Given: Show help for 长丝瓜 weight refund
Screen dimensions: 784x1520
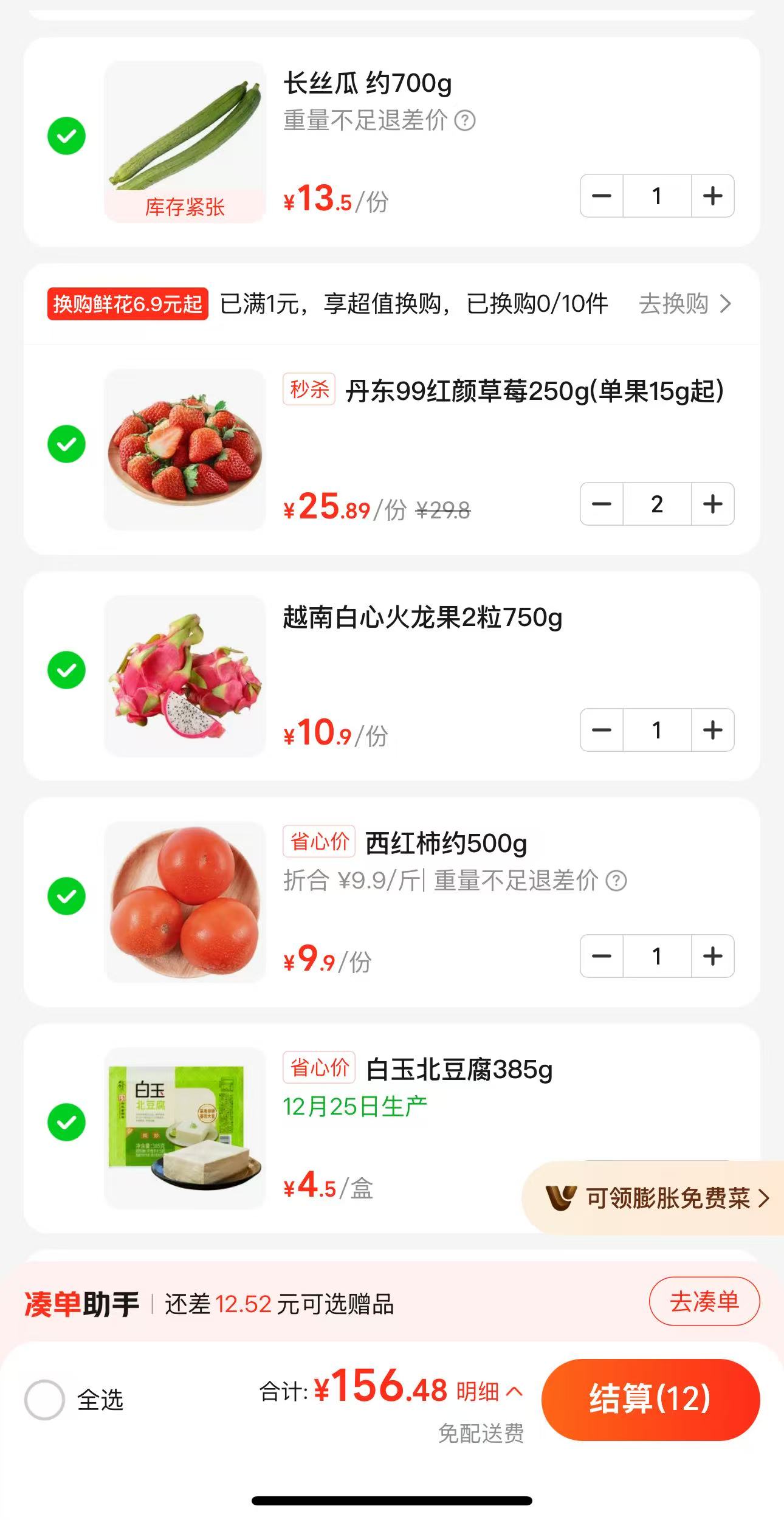Looking at the screenshot, I should [465, 120].
